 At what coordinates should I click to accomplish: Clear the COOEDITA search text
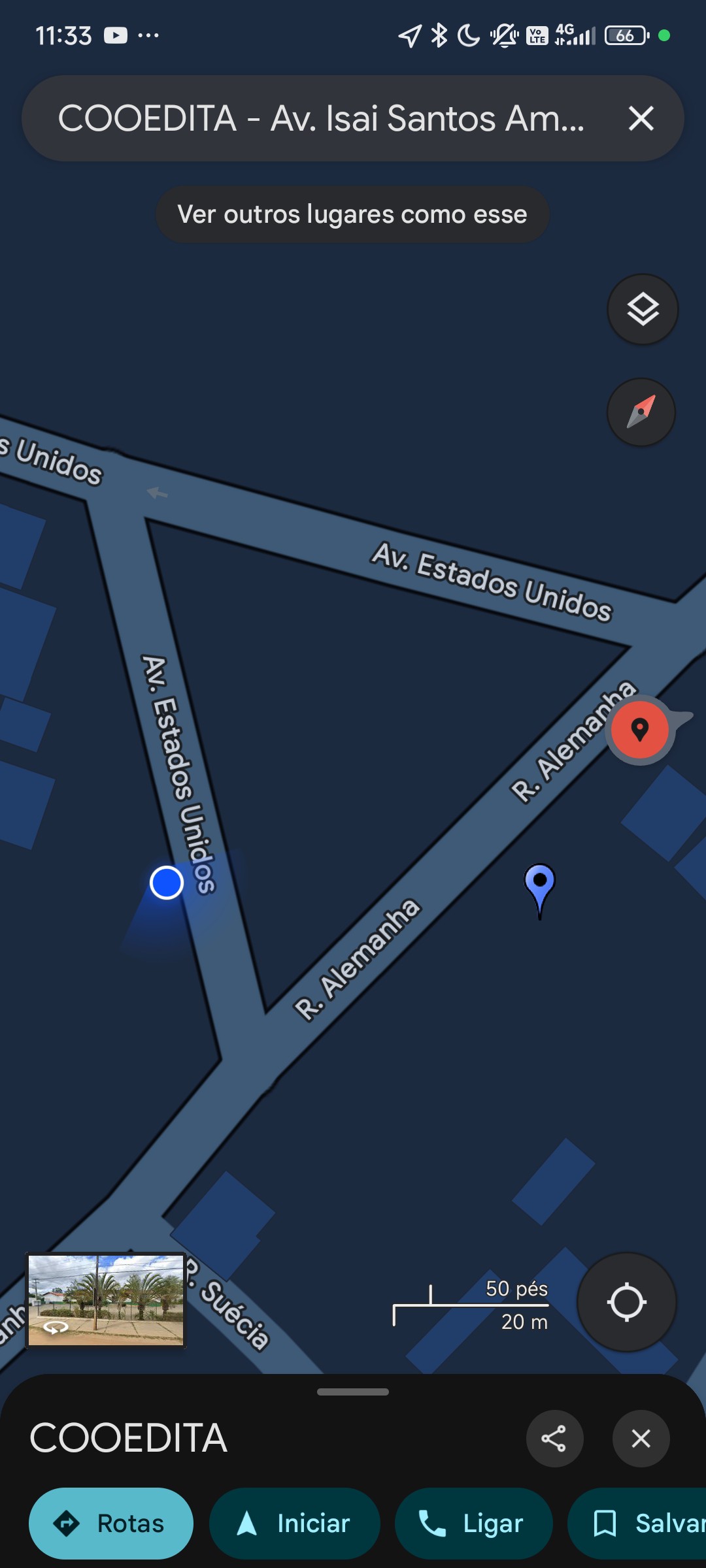(x=641, y=118)
